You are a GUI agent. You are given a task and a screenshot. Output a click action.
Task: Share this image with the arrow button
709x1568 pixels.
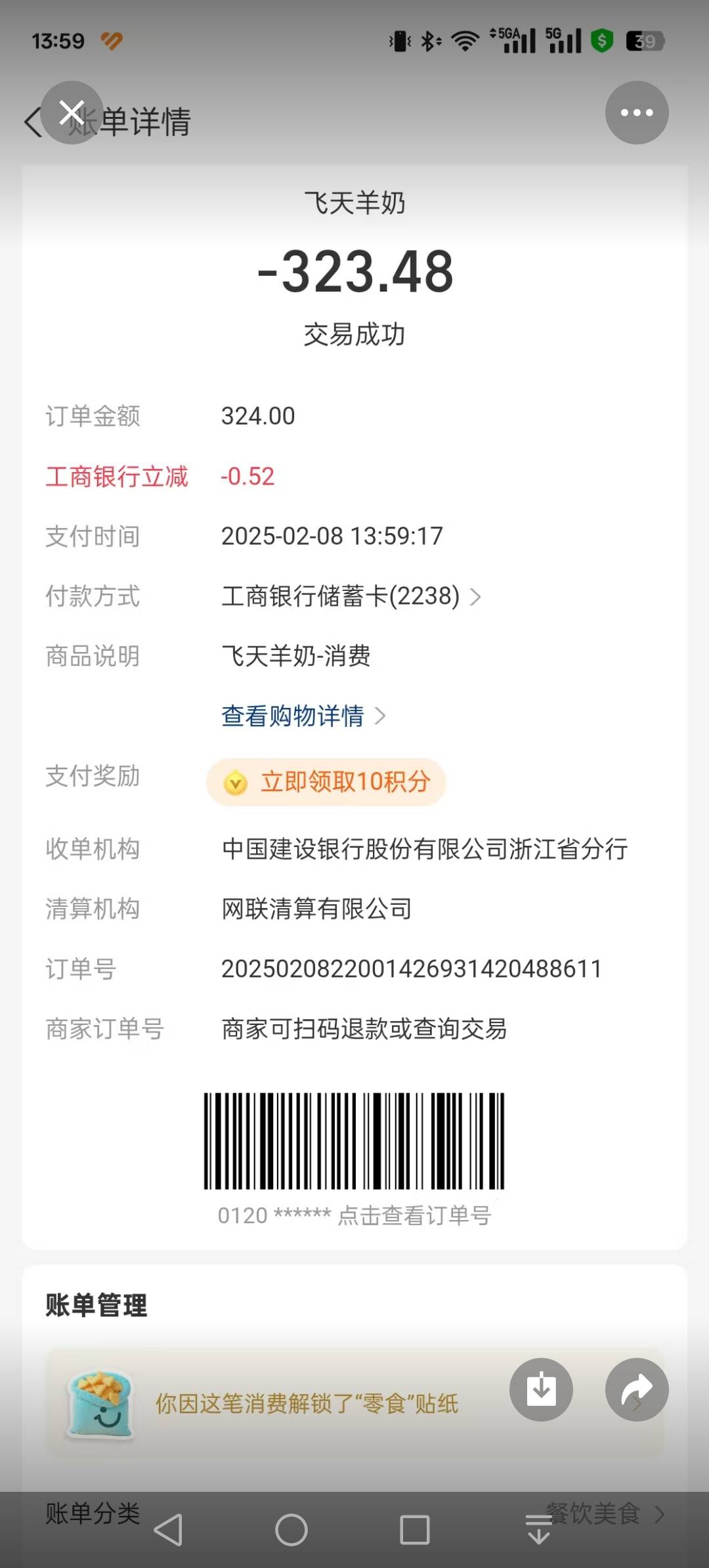click(x=636, y=1389)
